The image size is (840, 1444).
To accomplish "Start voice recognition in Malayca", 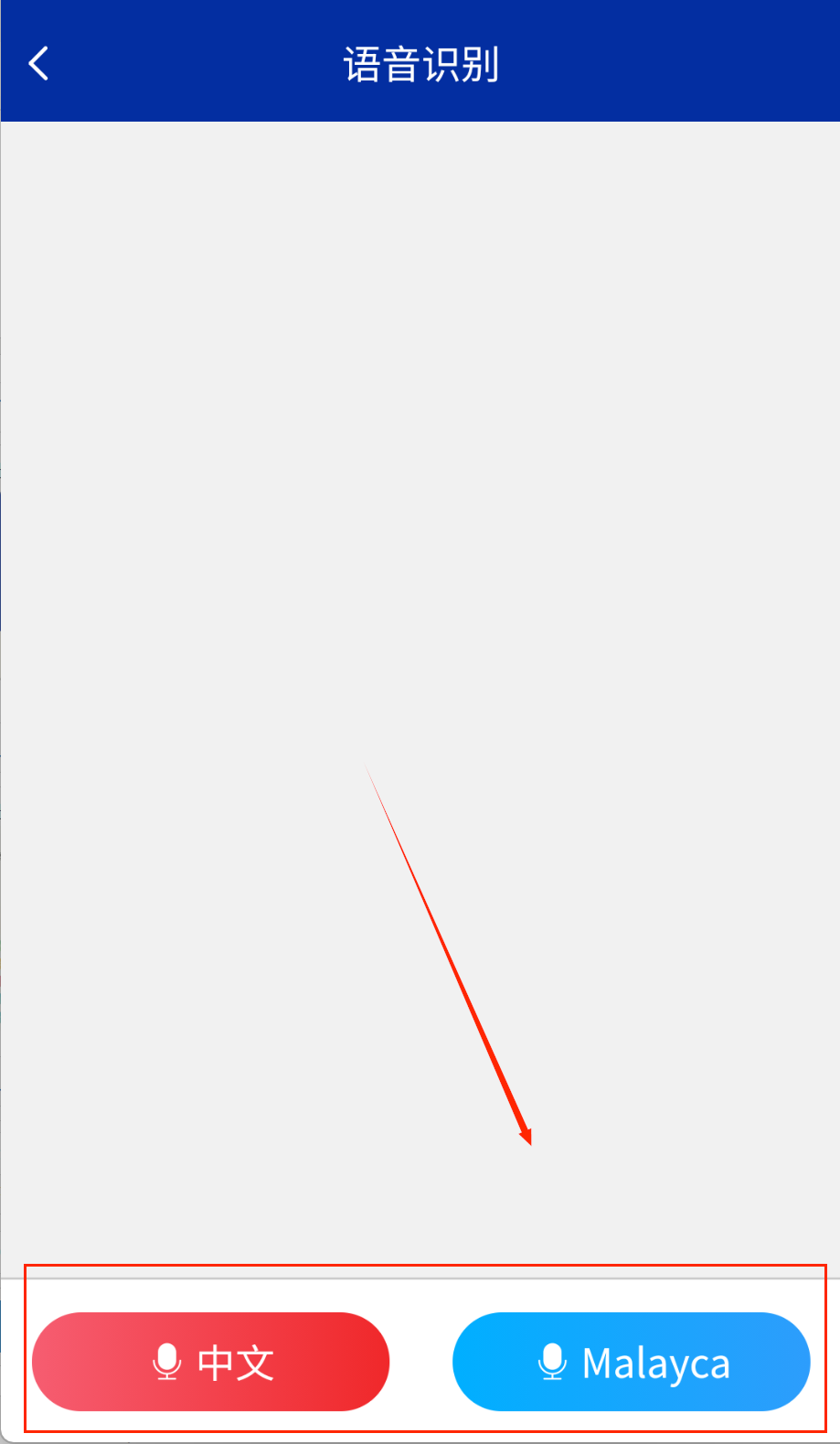I will click(x=632, y=1362).
